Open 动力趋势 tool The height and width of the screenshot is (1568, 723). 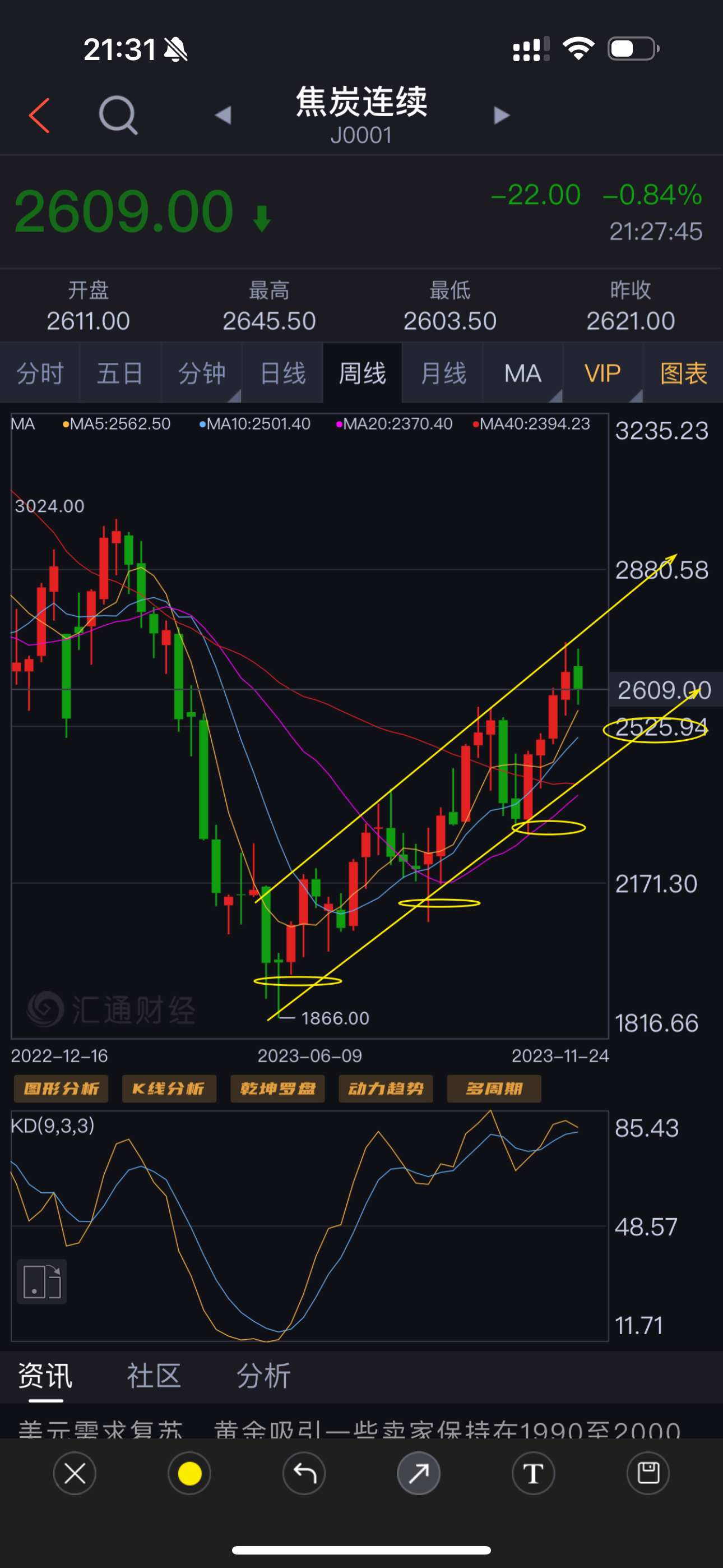386,1089
